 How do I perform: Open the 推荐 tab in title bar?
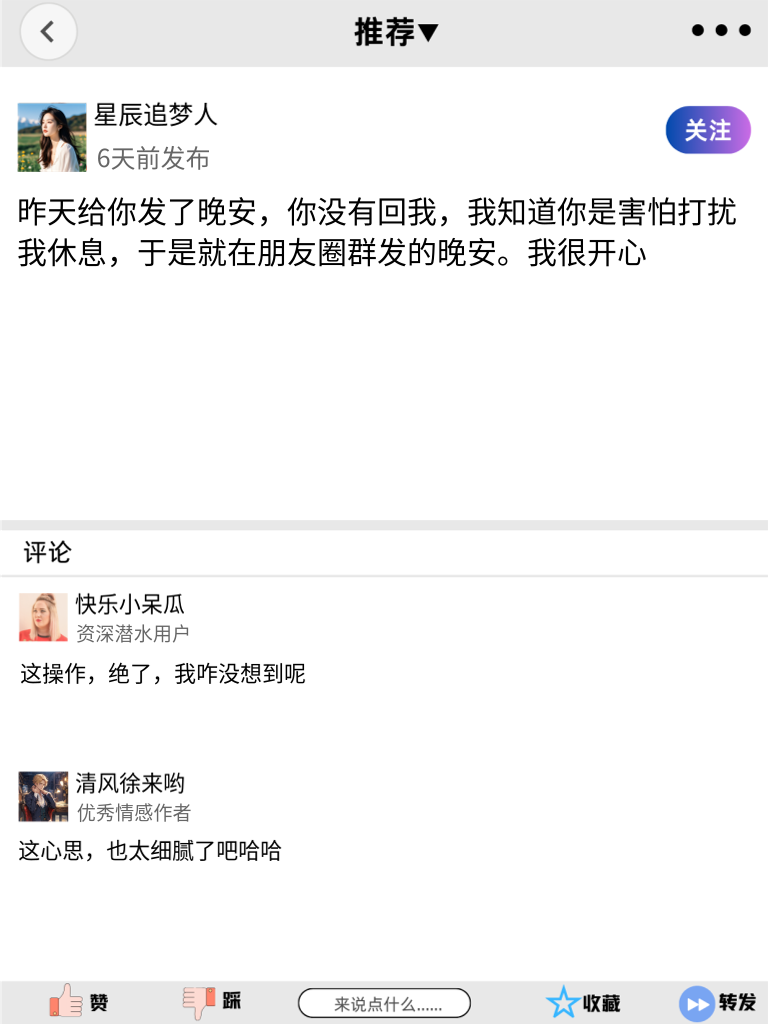coord(384,31)
